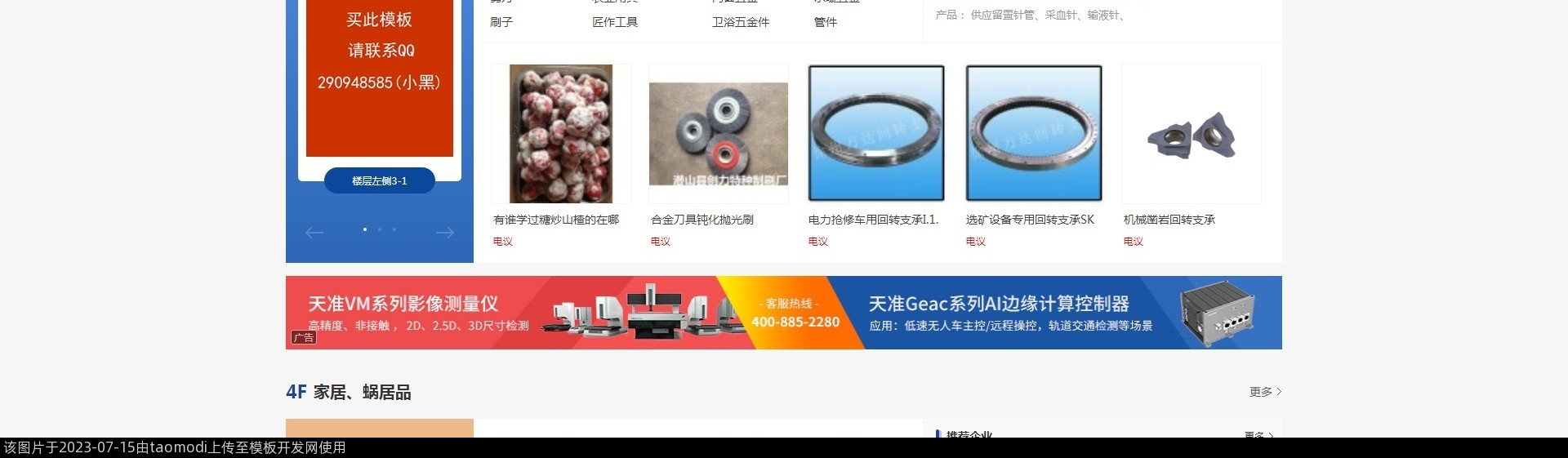Open the 匠作工具 category link
Viewport: 1568px width, 458px height.
coord(614,22)
